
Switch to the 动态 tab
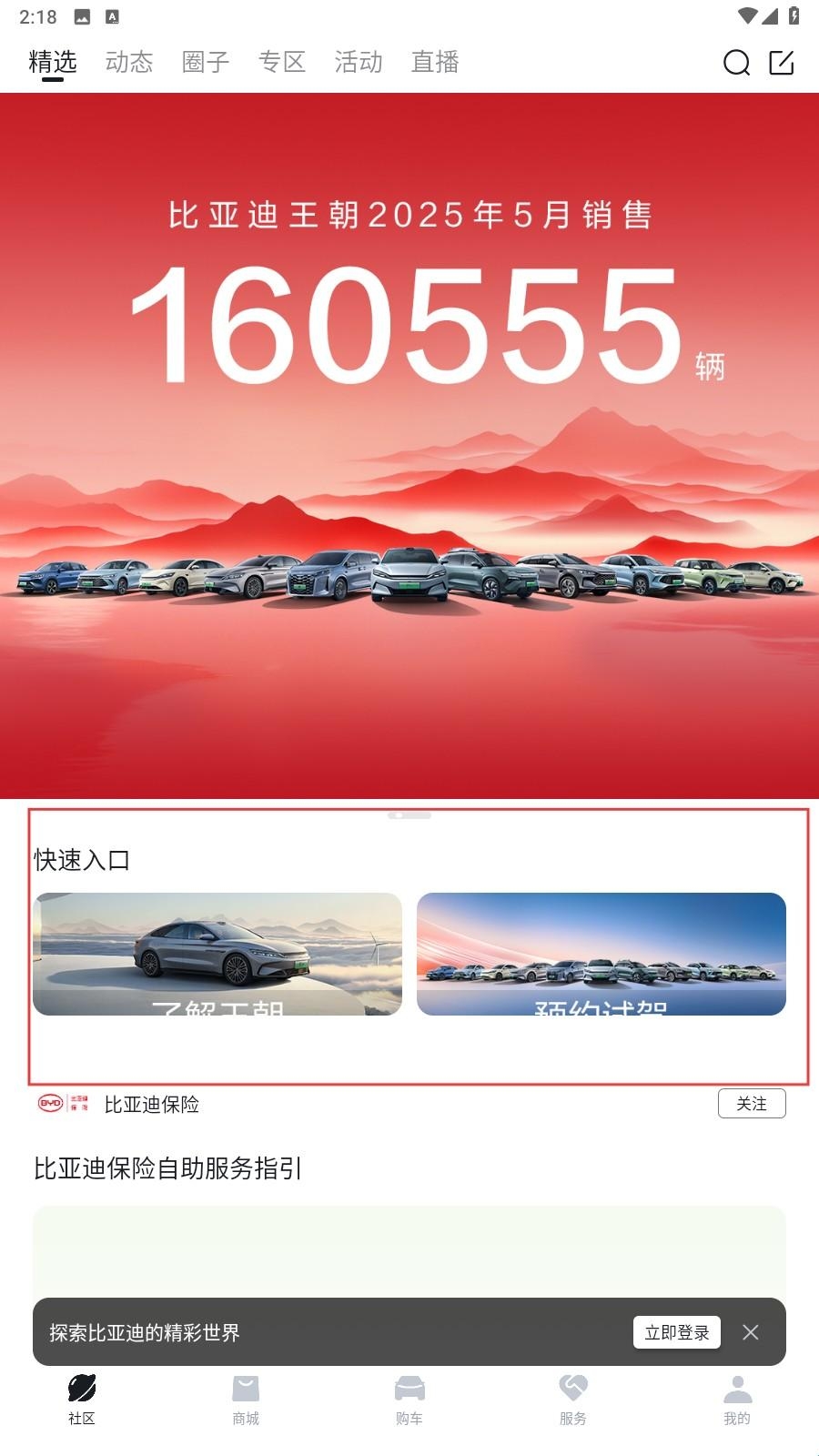129,62
